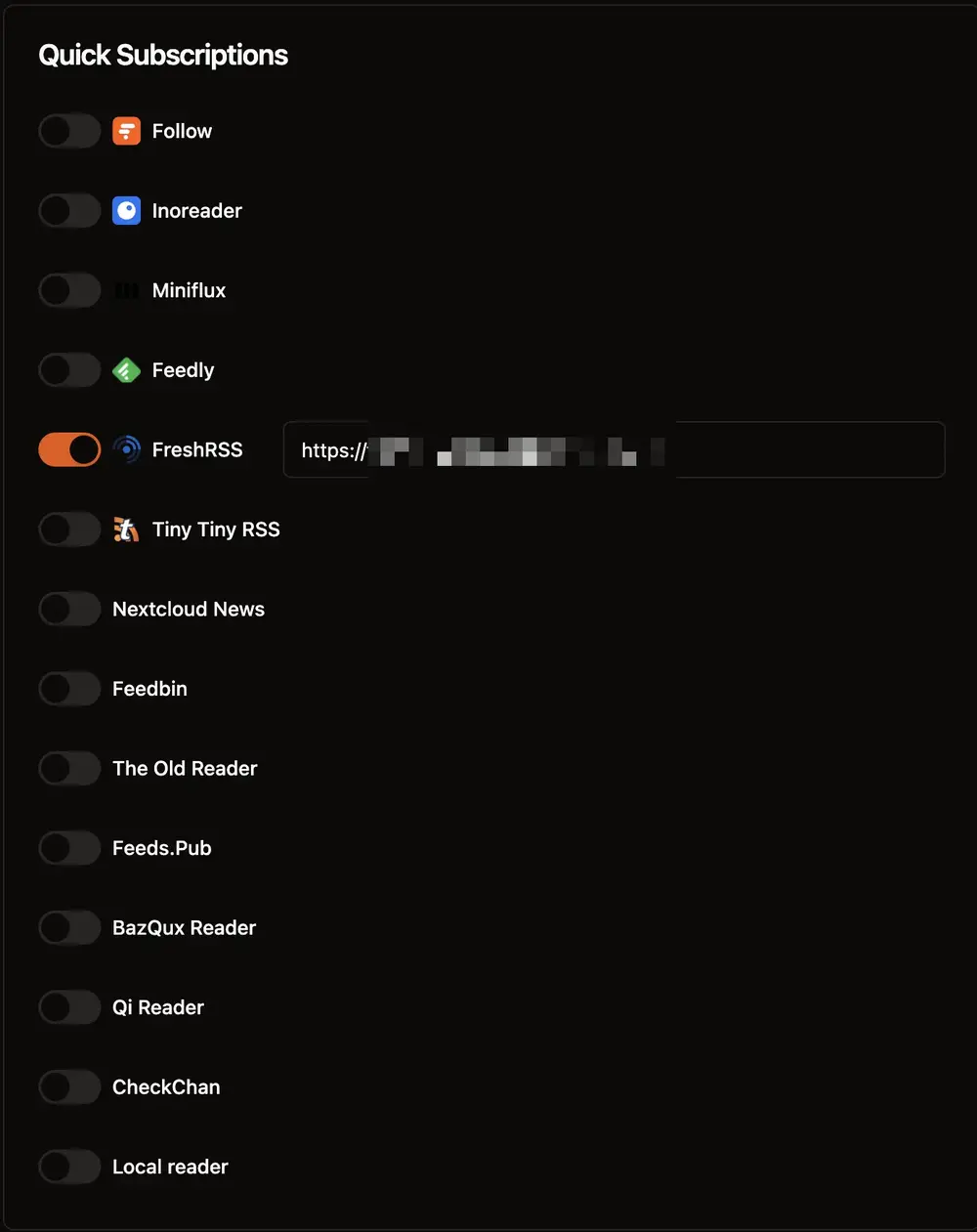Enable The Old Reader toggle
This screenshot has height=1232, width=977.
(69, 768)
